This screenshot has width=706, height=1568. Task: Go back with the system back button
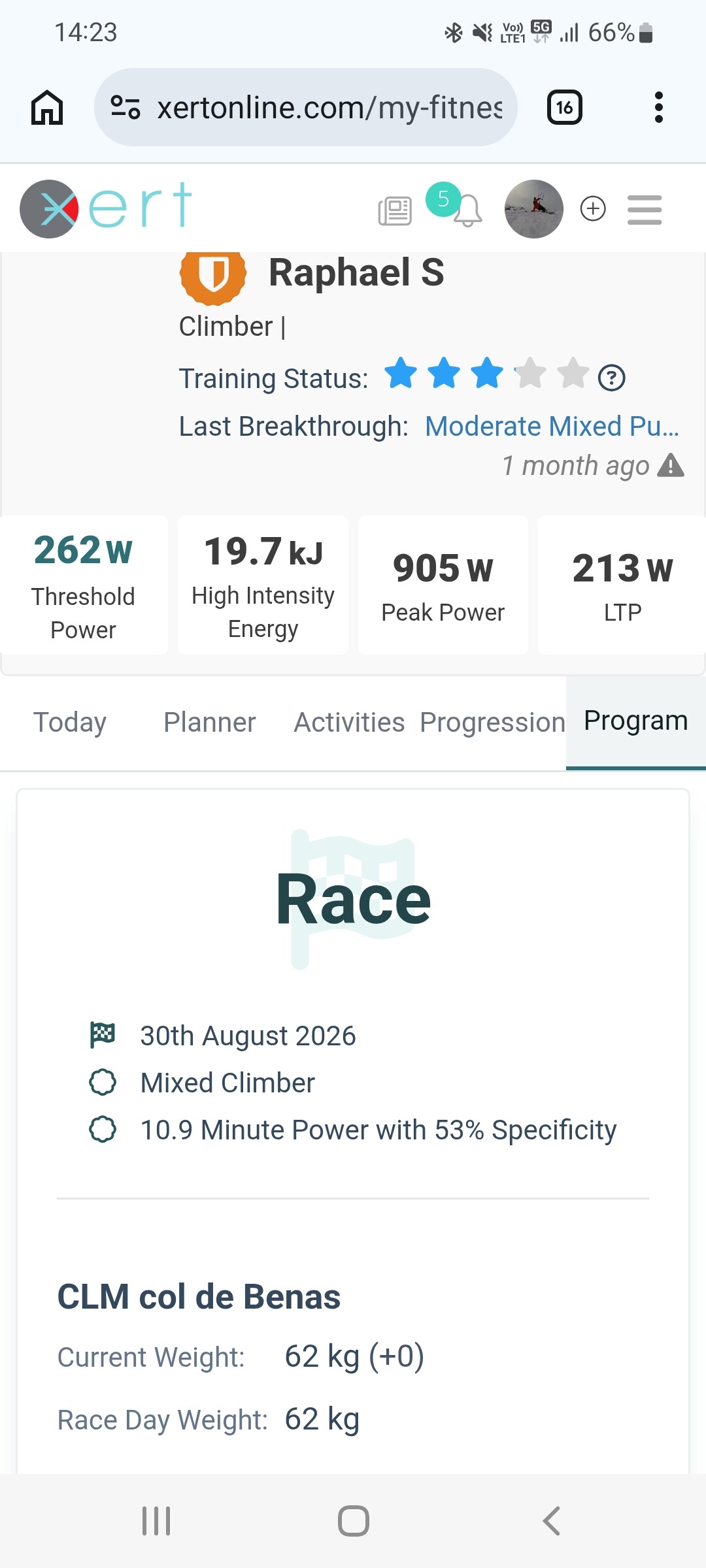coord(551,1521)
